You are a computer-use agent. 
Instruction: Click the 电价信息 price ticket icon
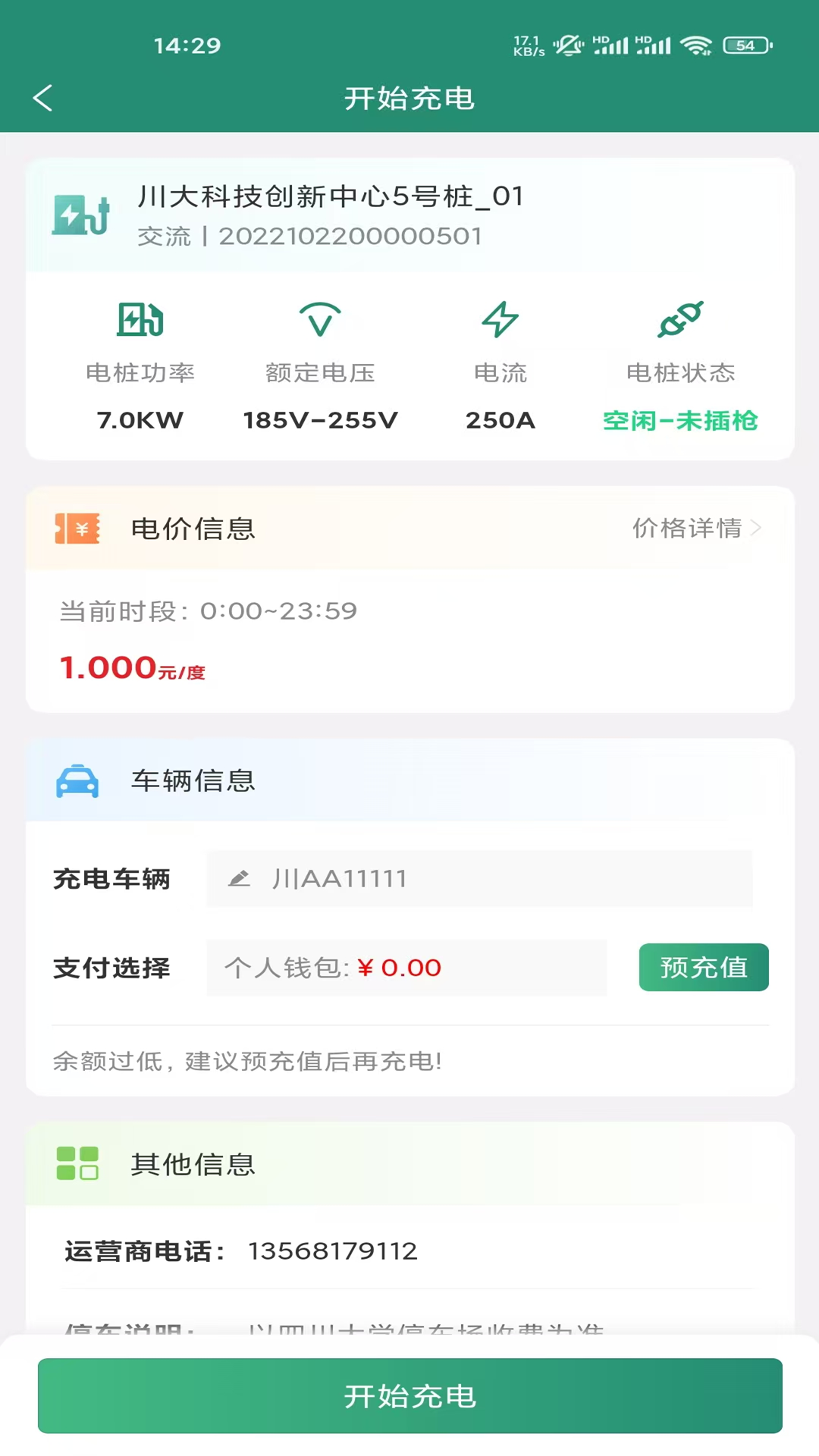click(77, 529)
